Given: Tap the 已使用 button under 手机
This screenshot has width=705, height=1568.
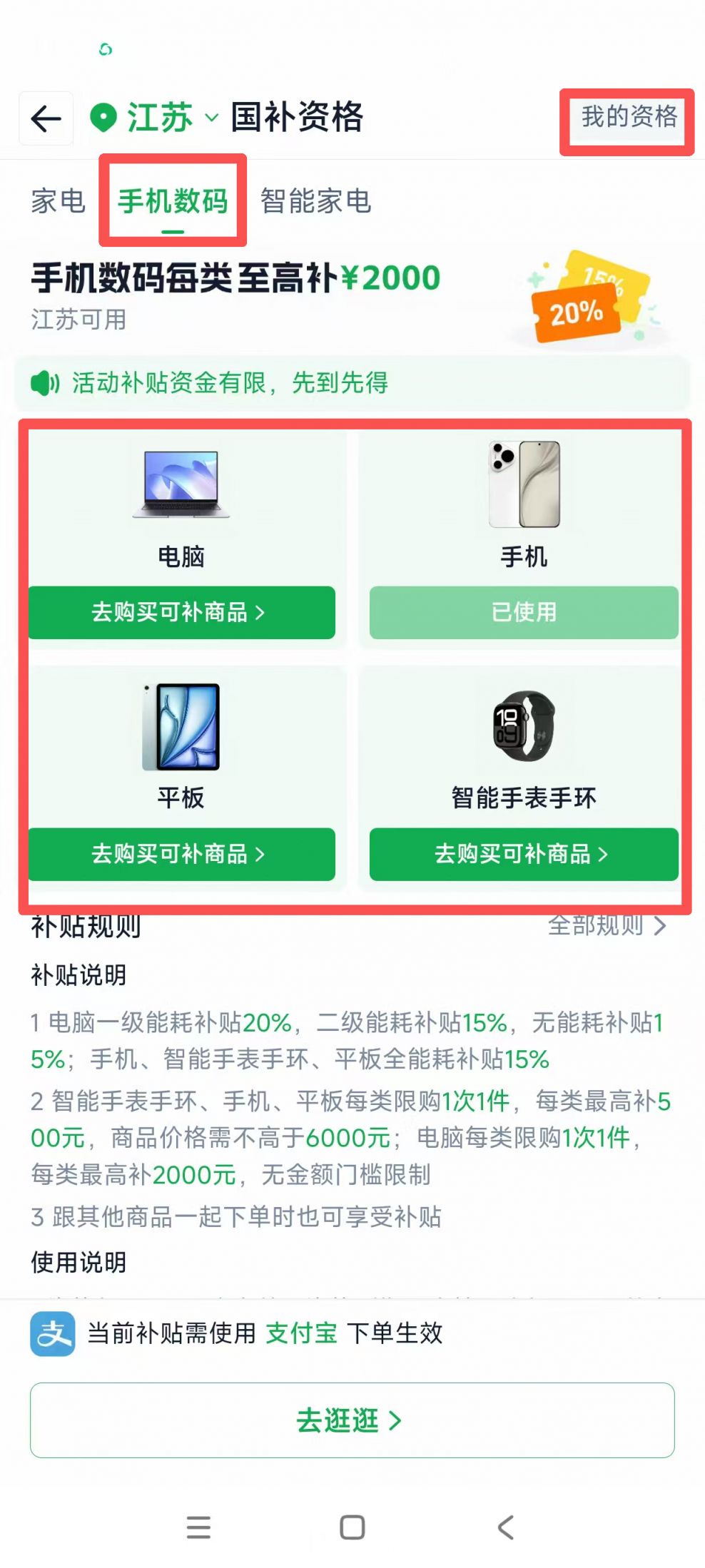Looking at the screenshot, I should (523, 612).
